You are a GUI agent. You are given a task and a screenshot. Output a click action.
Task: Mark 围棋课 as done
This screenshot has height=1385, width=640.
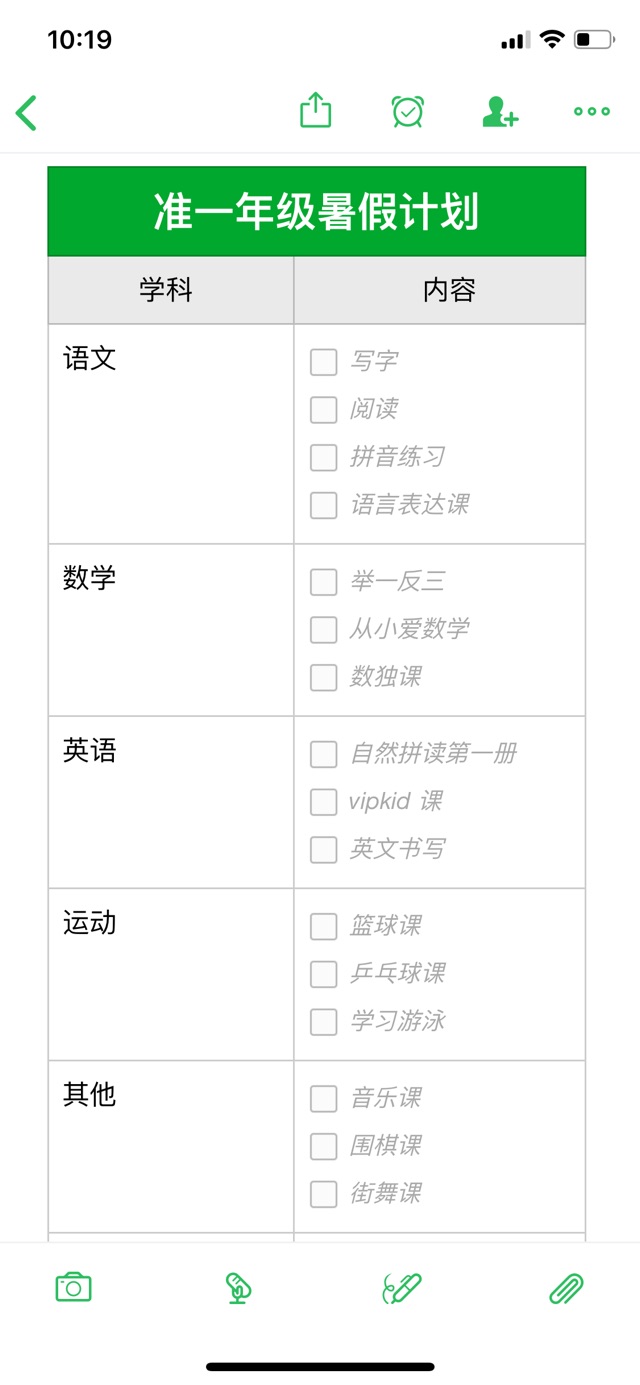(323, 1146)
